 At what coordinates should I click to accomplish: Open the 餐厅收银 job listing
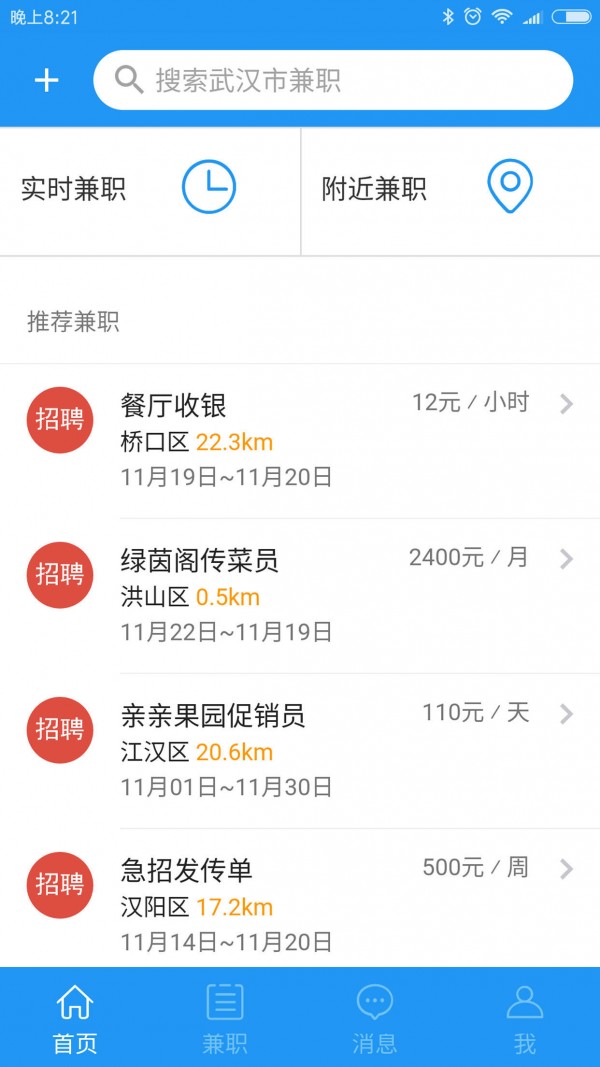(x=300, y=440)
